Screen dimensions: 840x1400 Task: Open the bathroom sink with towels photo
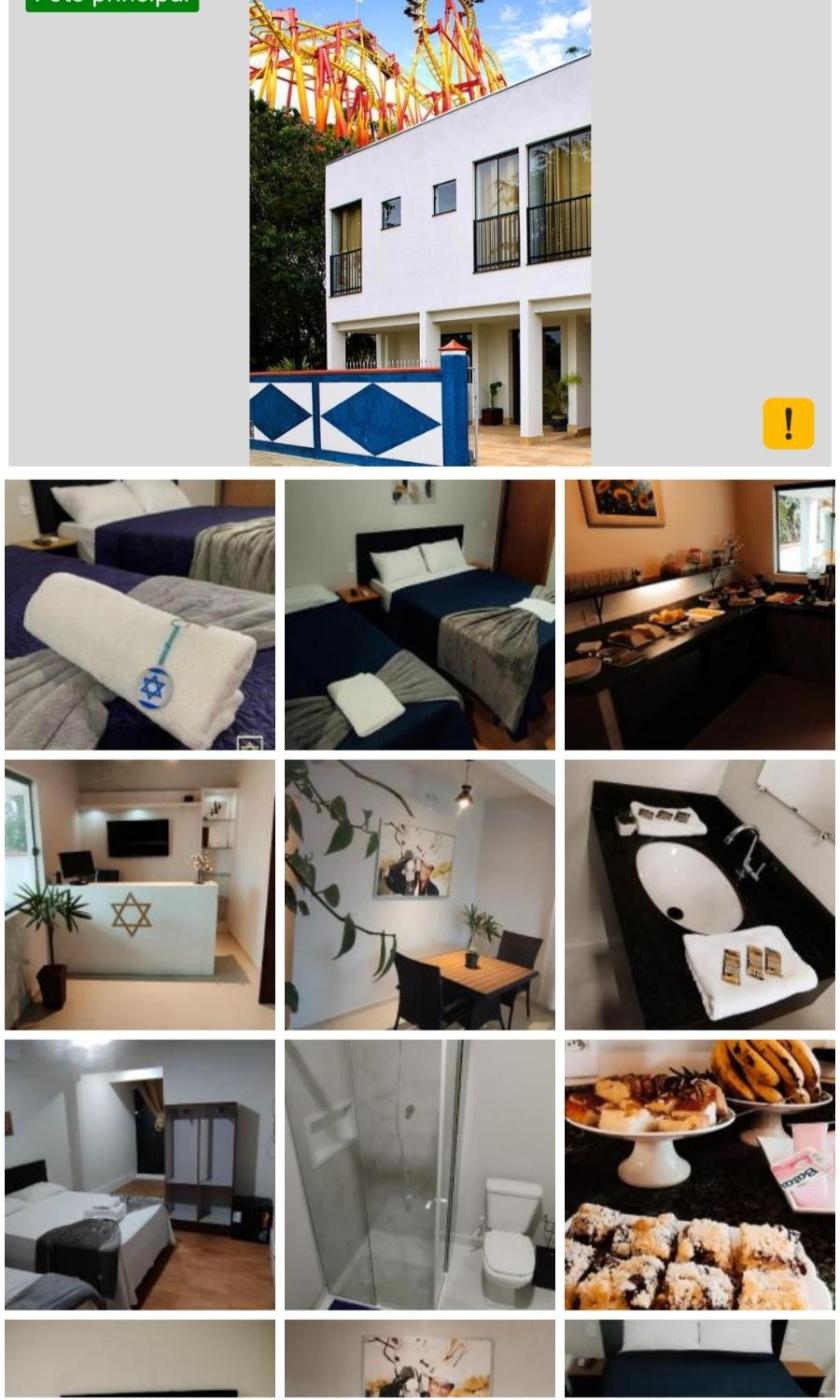(x=700, y=895)
